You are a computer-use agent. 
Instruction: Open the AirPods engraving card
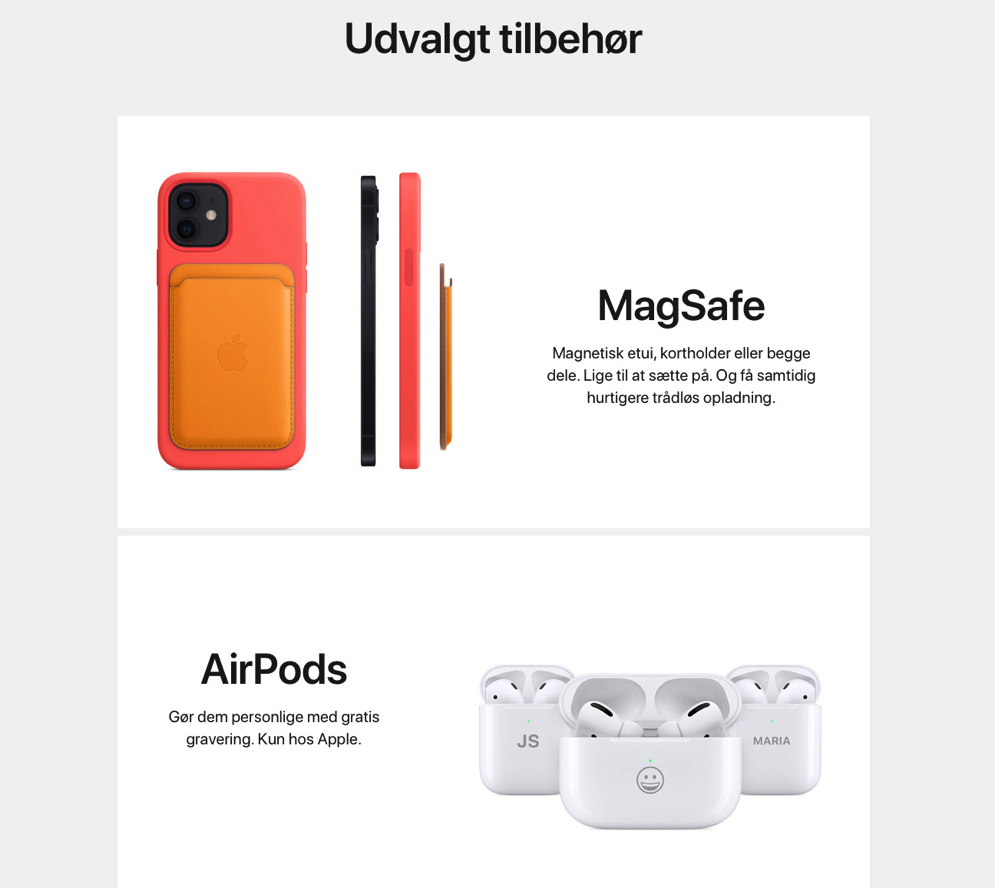(x=273, y=670)
